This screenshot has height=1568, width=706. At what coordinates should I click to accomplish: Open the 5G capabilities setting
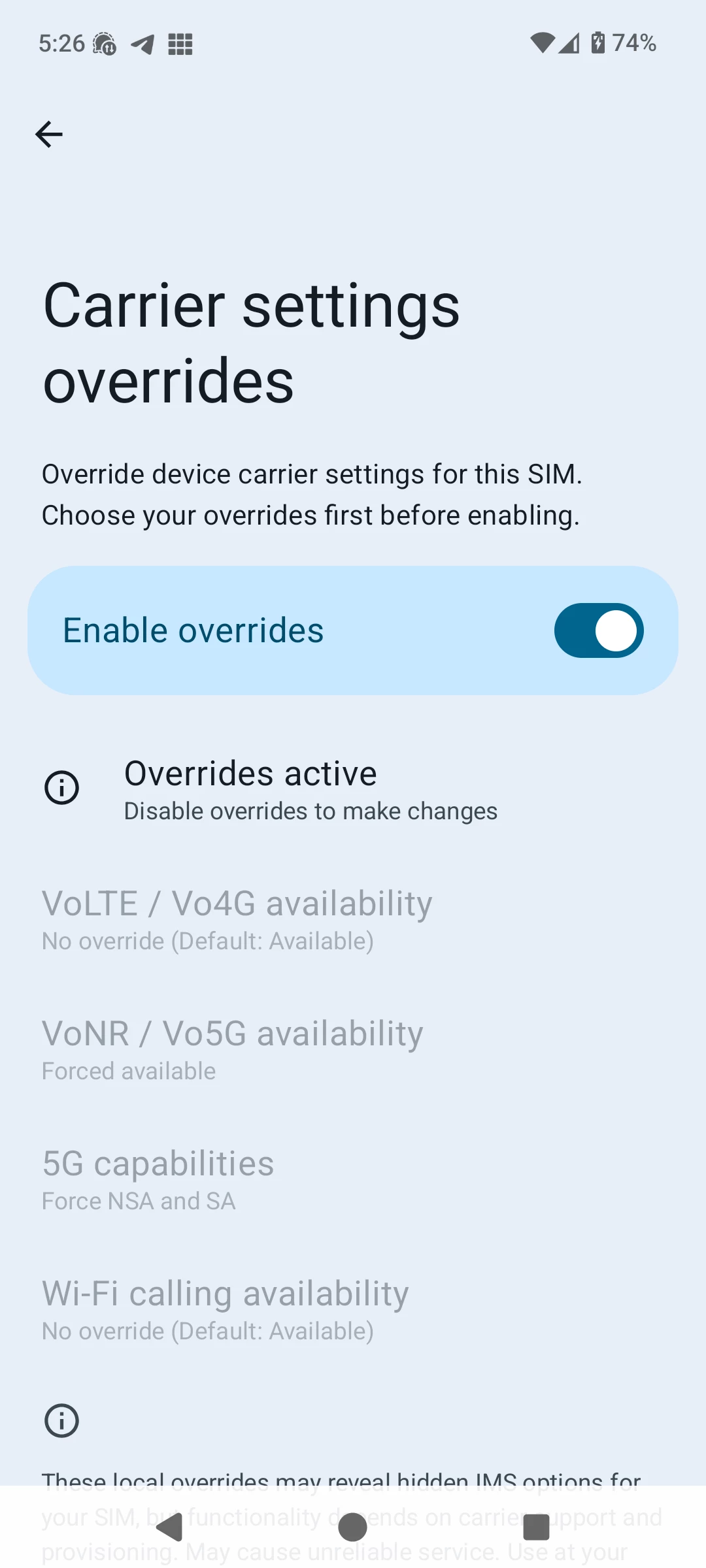coord(158,1180)
